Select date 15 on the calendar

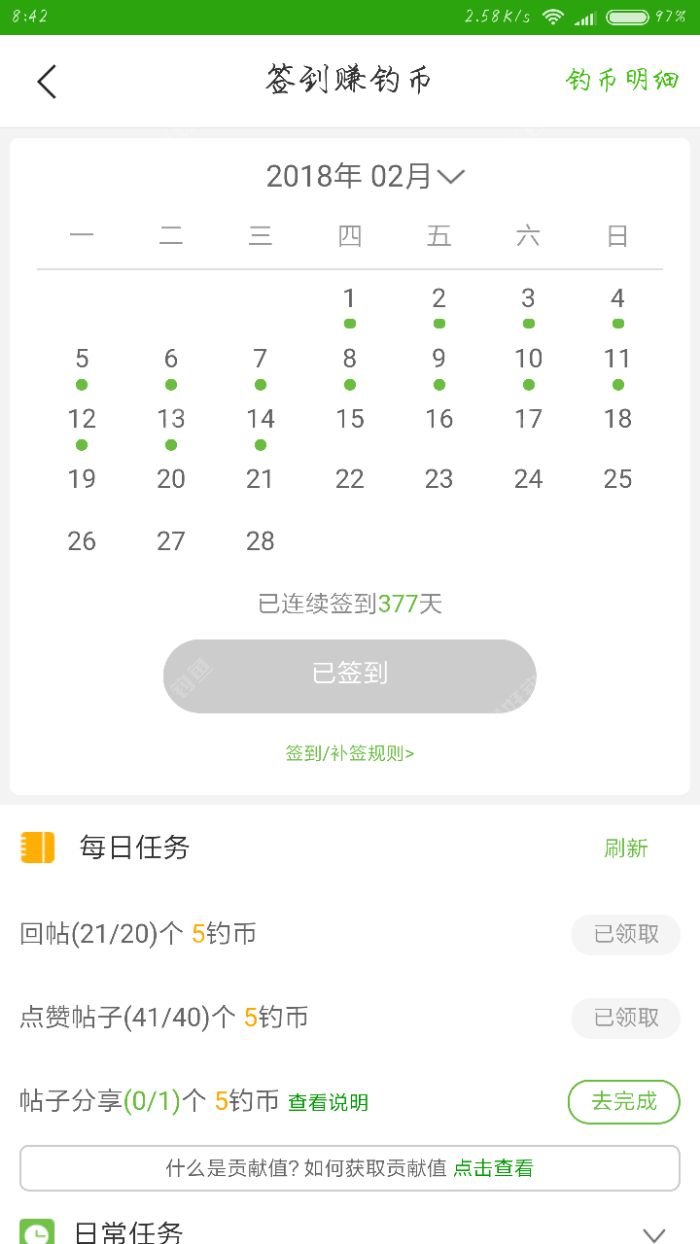coord(349,419)
